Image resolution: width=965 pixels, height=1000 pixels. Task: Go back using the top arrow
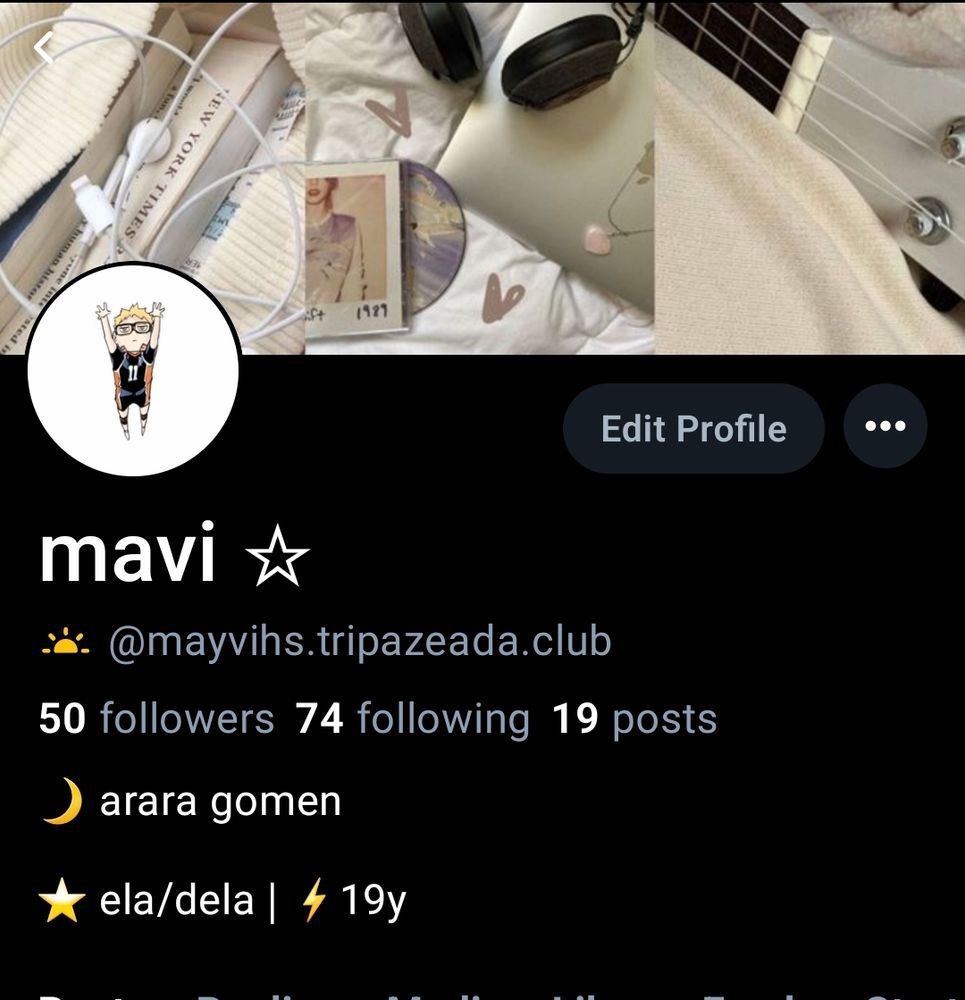pyautogui.click(x=44, y=48)
